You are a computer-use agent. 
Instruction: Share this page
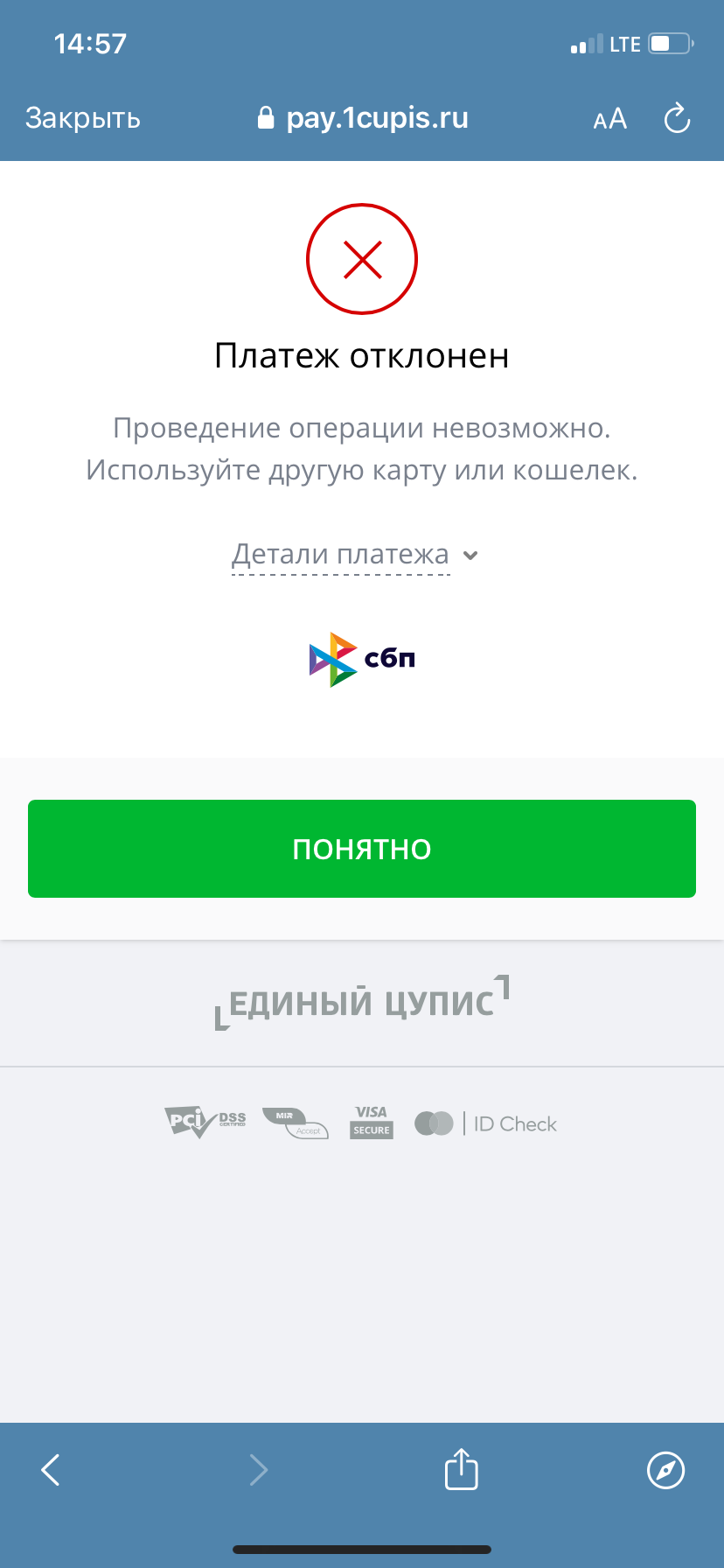click(x=461, y=1468)
